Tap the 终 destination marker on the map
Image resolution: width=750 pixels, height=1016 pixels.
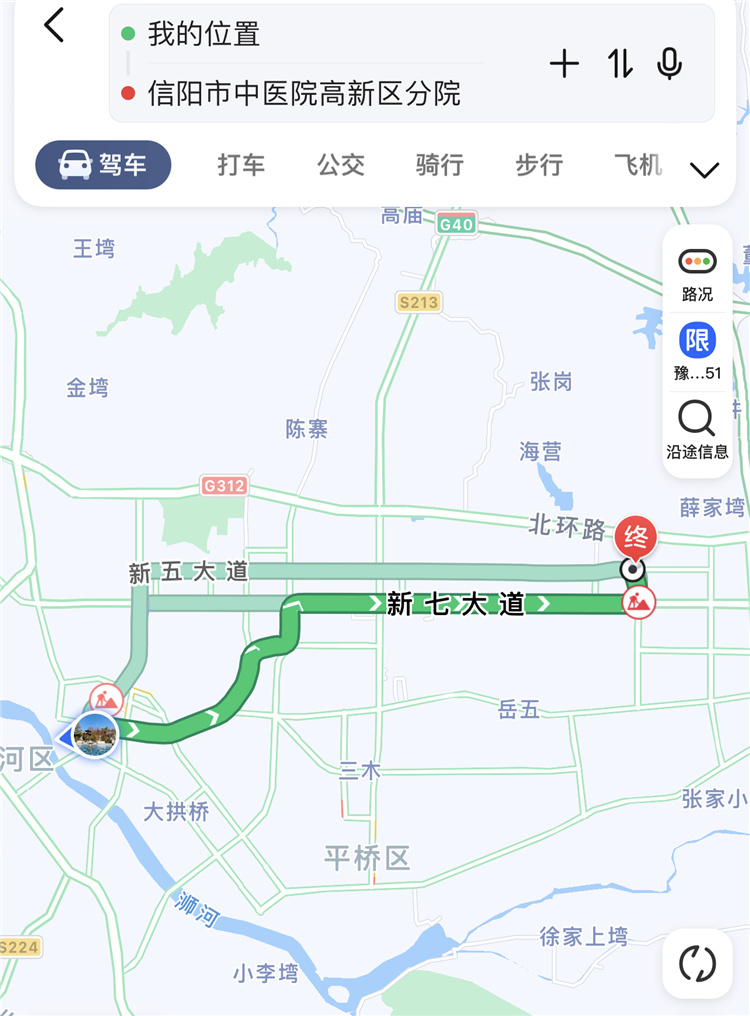[635, 537]
